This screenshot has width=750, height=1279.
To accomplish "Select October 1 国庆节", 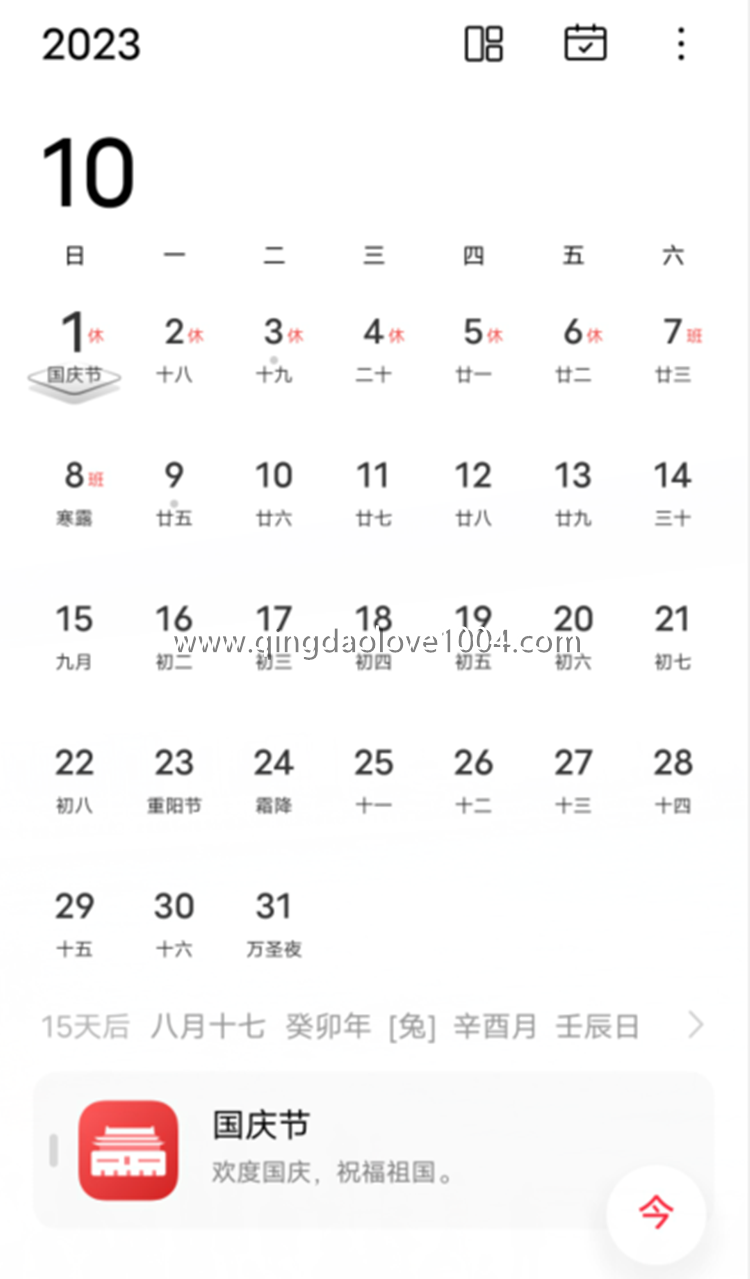I will 74,348.
